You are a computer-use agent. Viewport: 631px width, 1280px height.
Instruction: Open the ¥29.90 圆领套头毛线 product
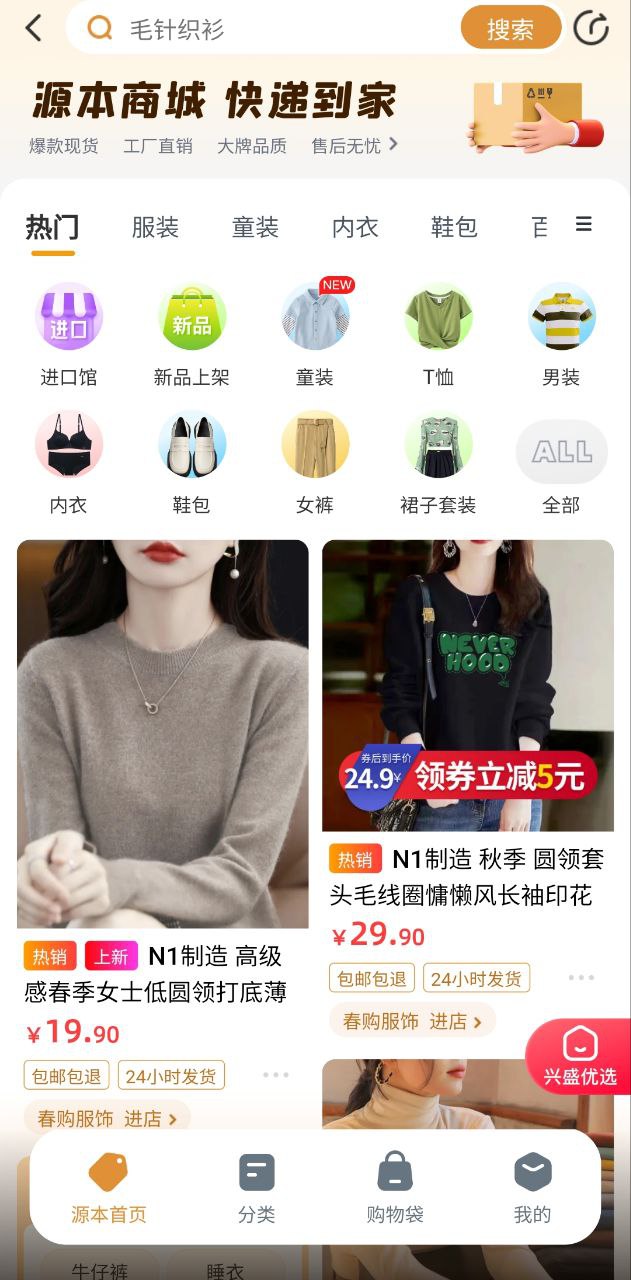coord(468,685)
